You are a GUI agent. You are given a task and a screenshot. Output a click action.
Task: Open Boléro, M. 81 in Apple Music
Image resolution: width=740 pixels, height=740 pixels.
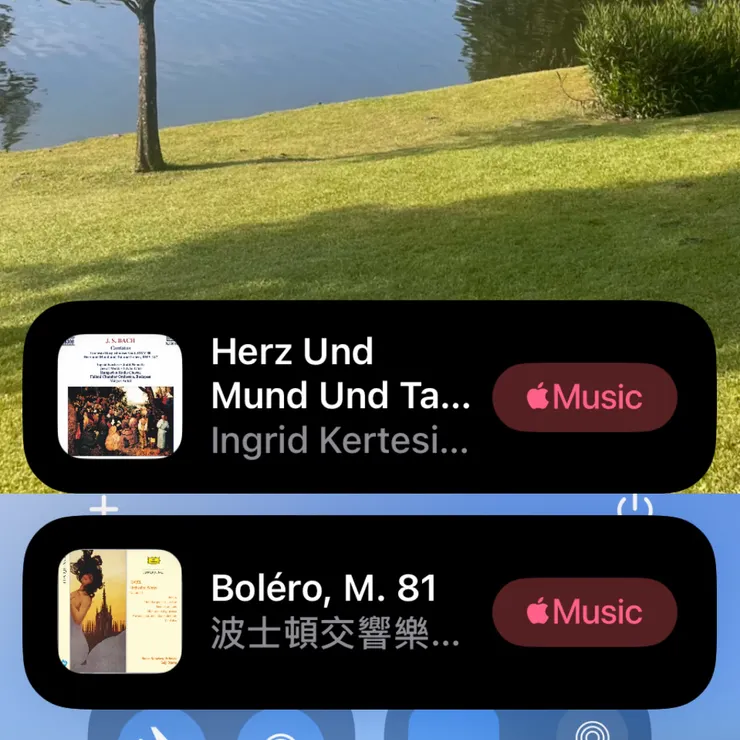(585, 612)
